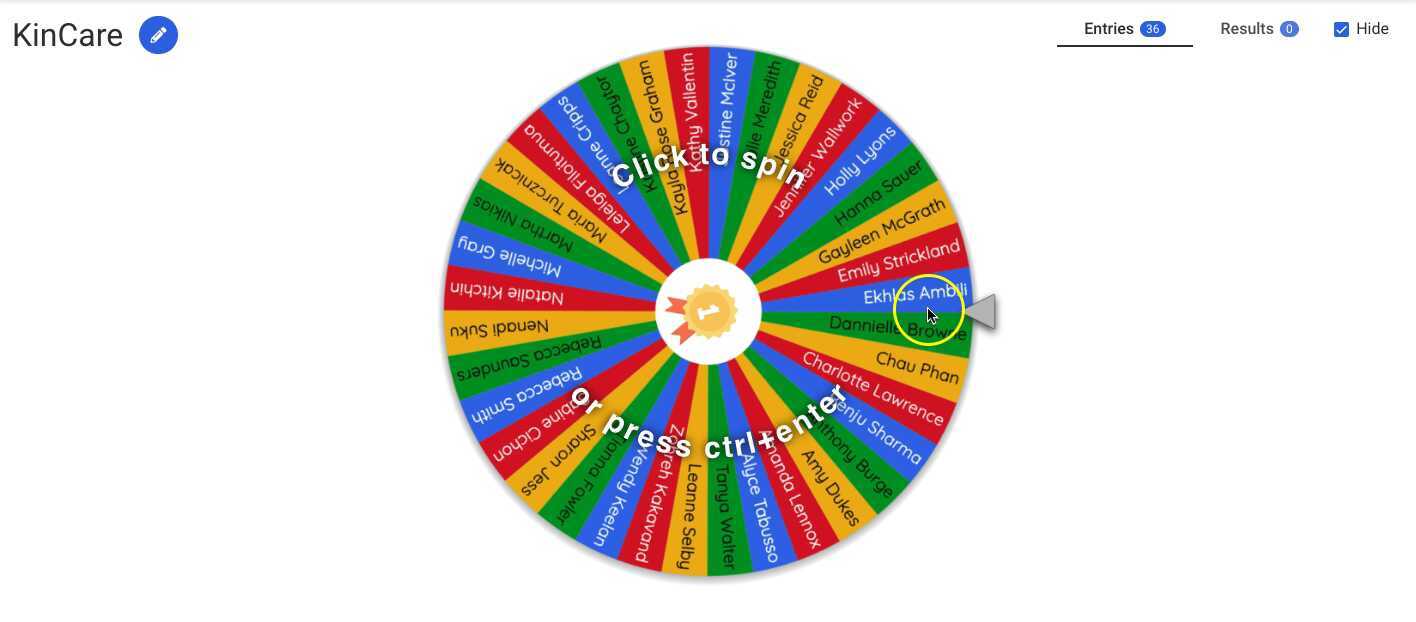Uncheck the Hide checkbox

click(x=1341, y=29)
